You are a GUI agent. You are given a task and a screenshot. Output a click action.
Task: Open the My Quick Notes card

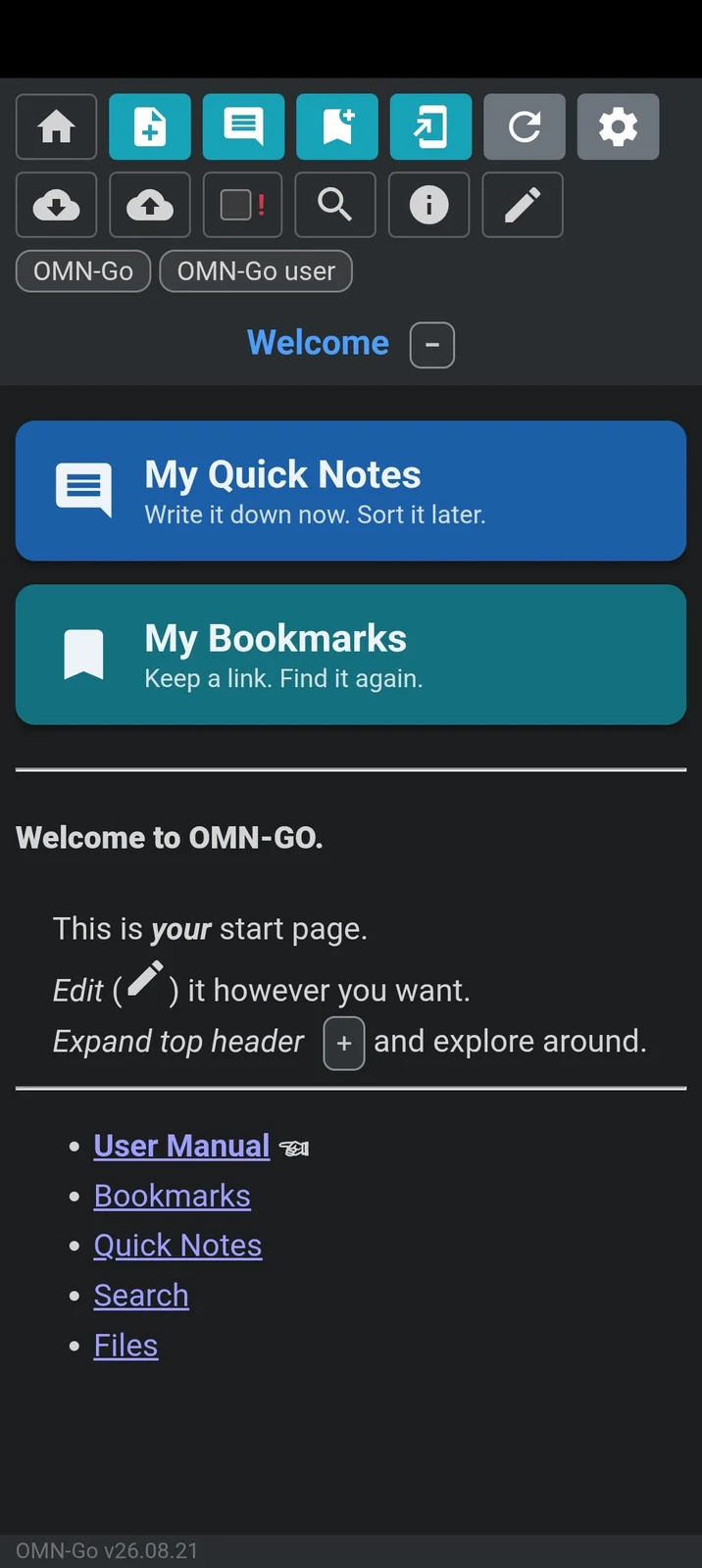351,491
